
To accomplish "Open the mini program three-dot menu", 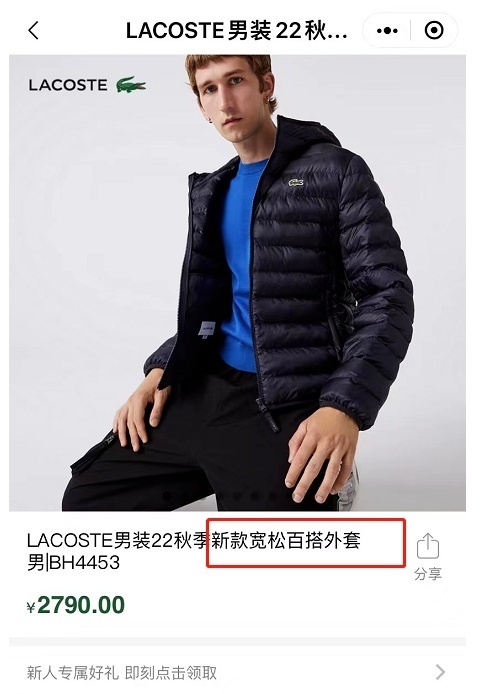I will point(387,31).
